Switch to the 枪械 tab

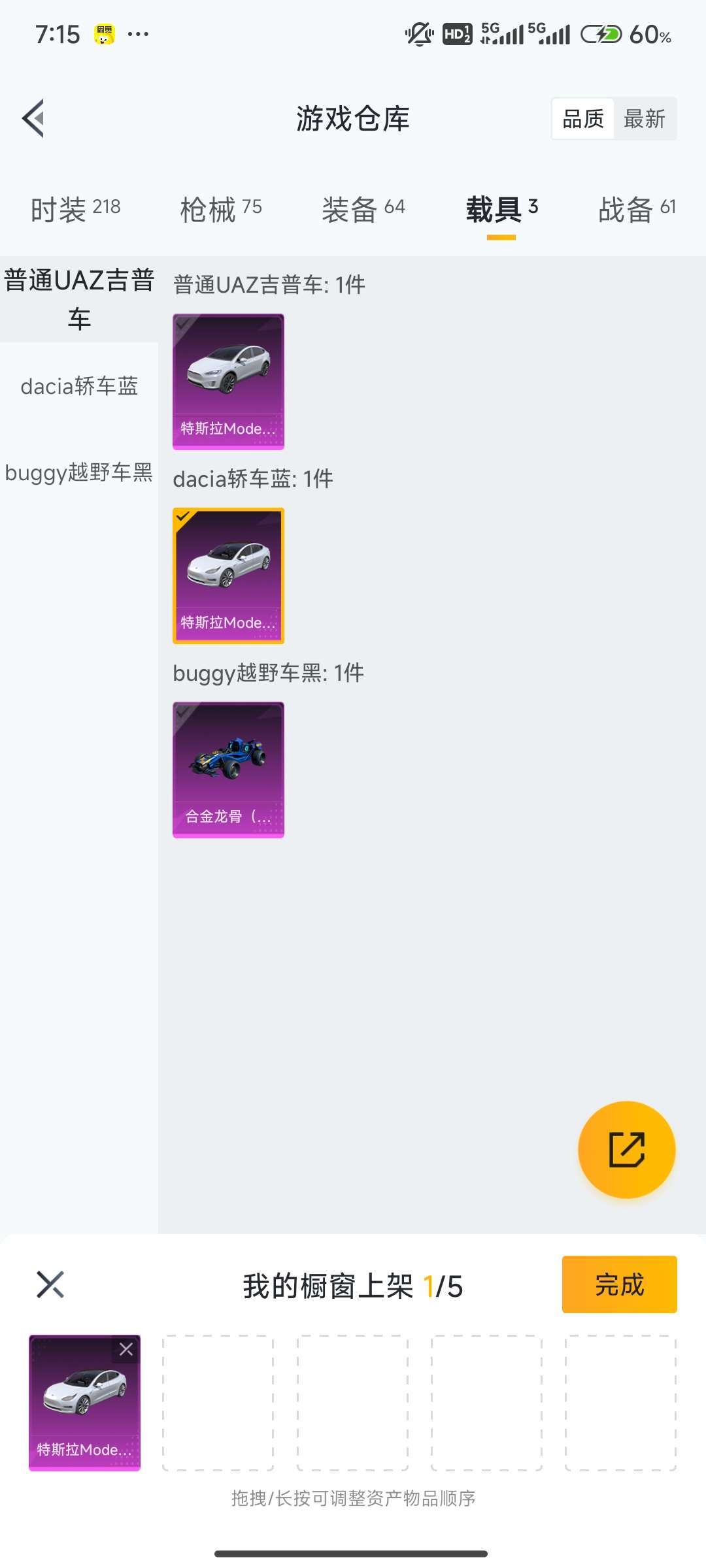(221, 210)
